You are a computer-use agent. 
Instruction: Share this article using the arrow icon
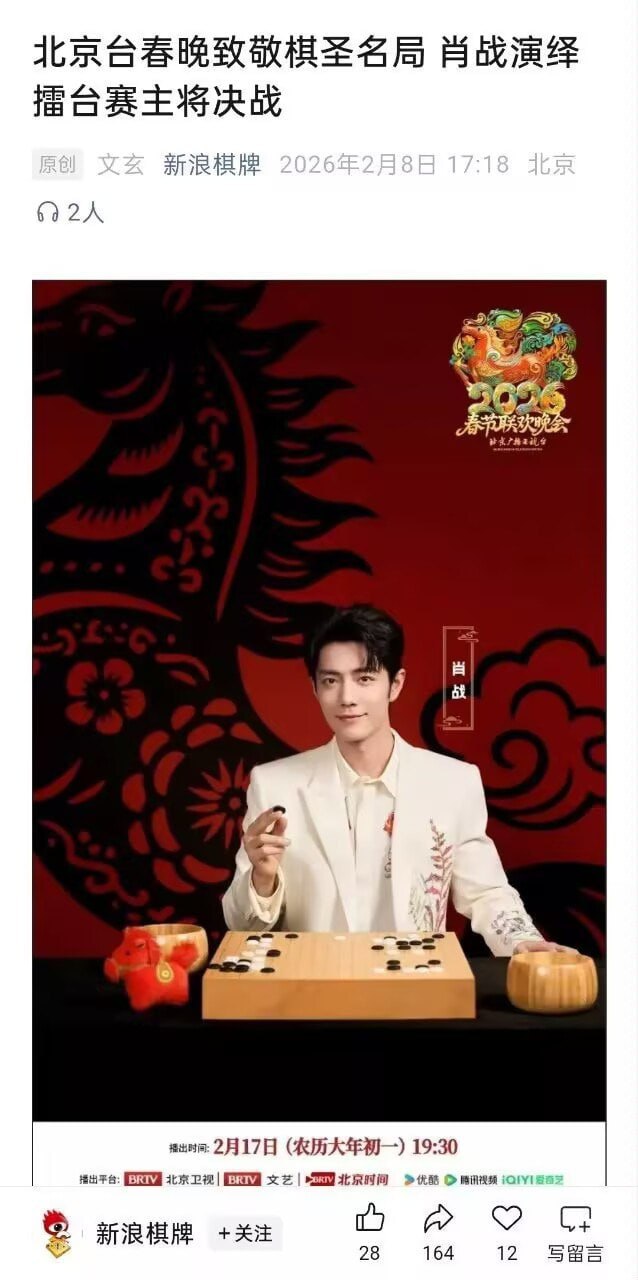coord(438,1219)
